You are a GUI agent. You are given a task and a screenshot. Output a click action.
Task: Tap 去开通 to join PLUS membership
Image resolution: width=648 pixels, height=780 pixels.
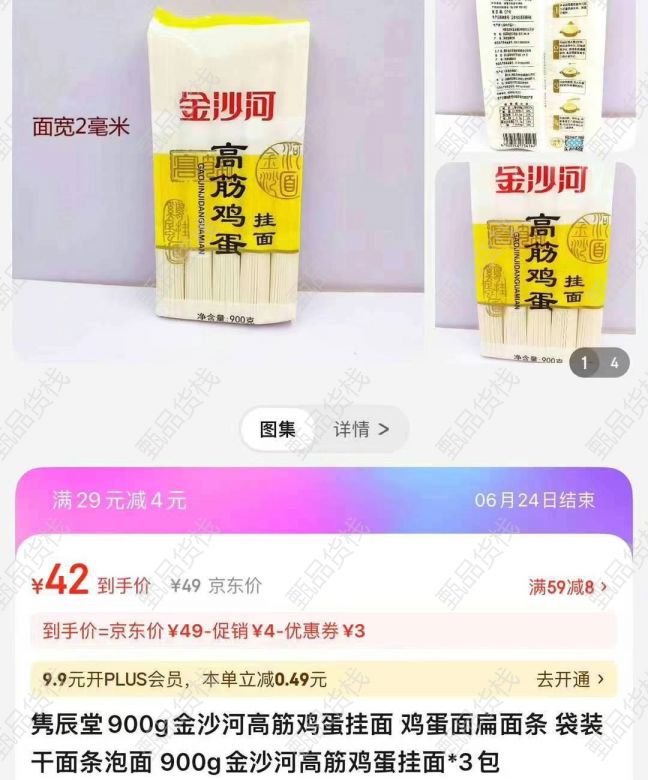point(570,679)
